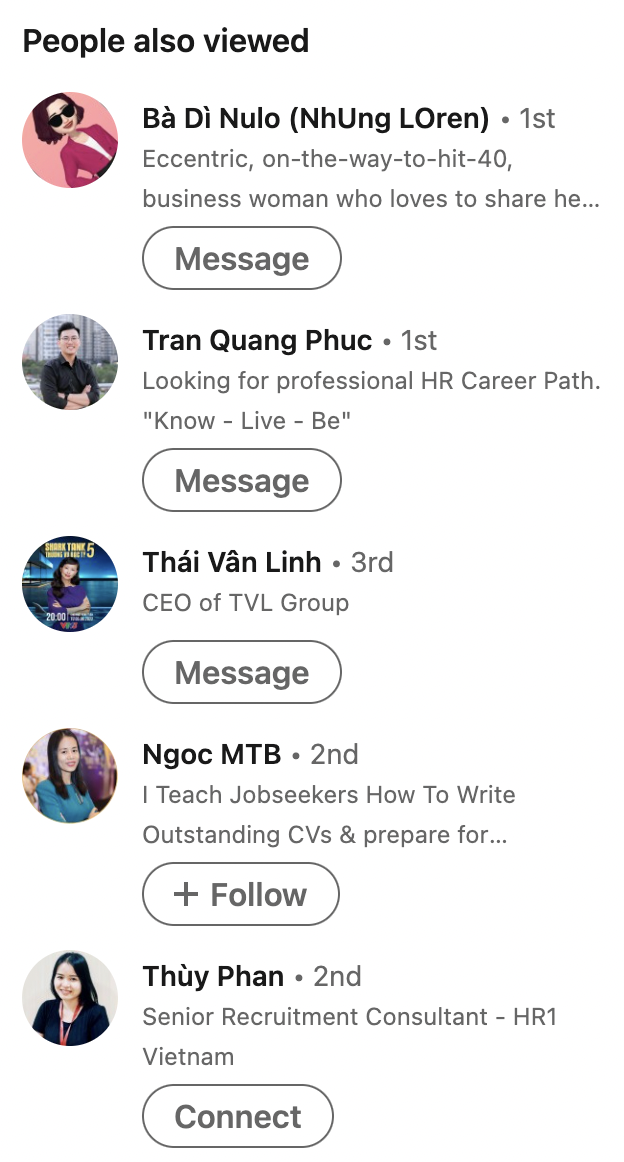Image resolution: width=624 pixels, height=1162 pixels.
Task: Visit Ngoc MTB's profile page
Action: click(x=212, y=755)
